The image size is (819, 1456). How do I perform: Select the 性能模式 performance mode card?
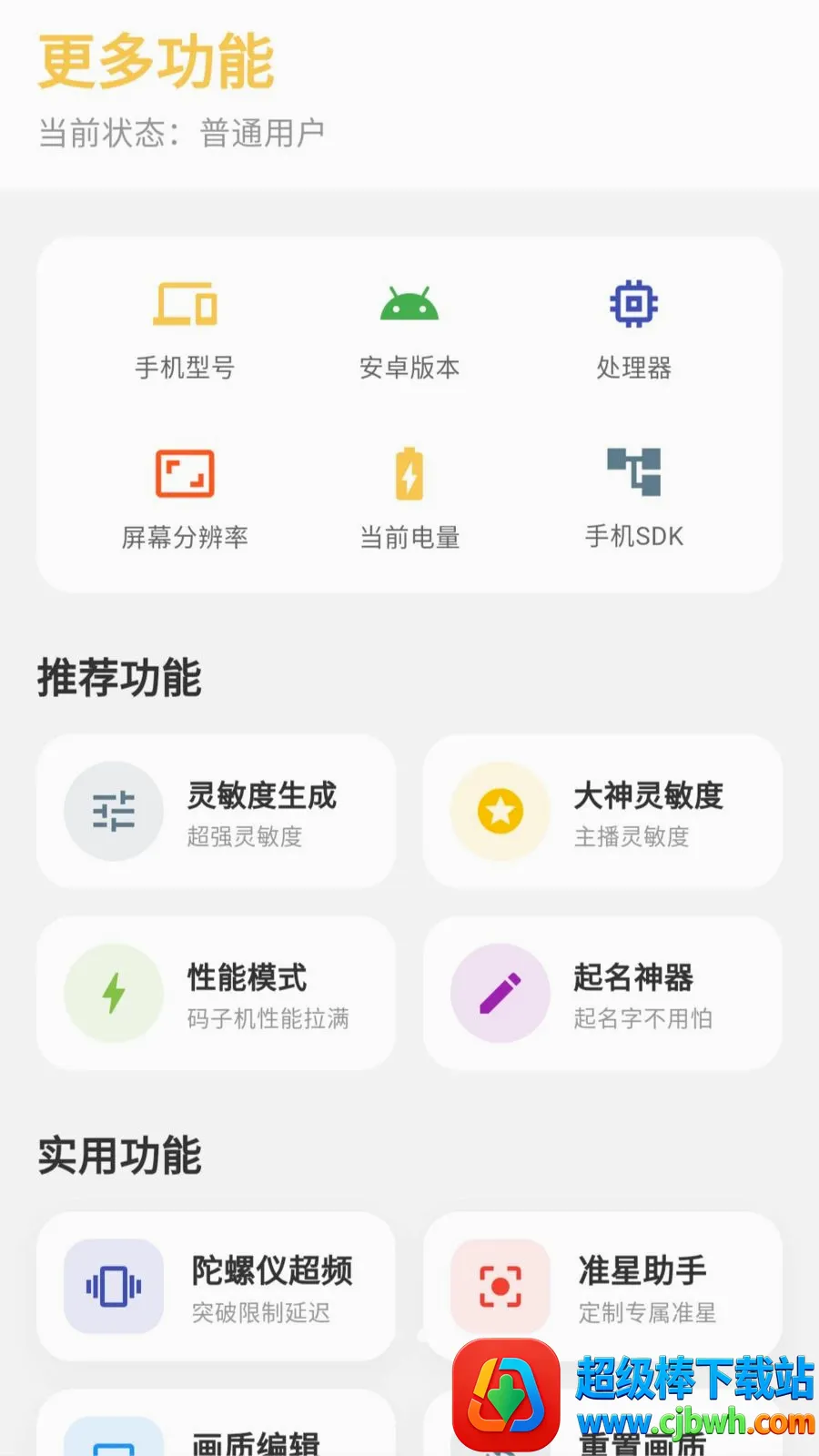point(216,993)
